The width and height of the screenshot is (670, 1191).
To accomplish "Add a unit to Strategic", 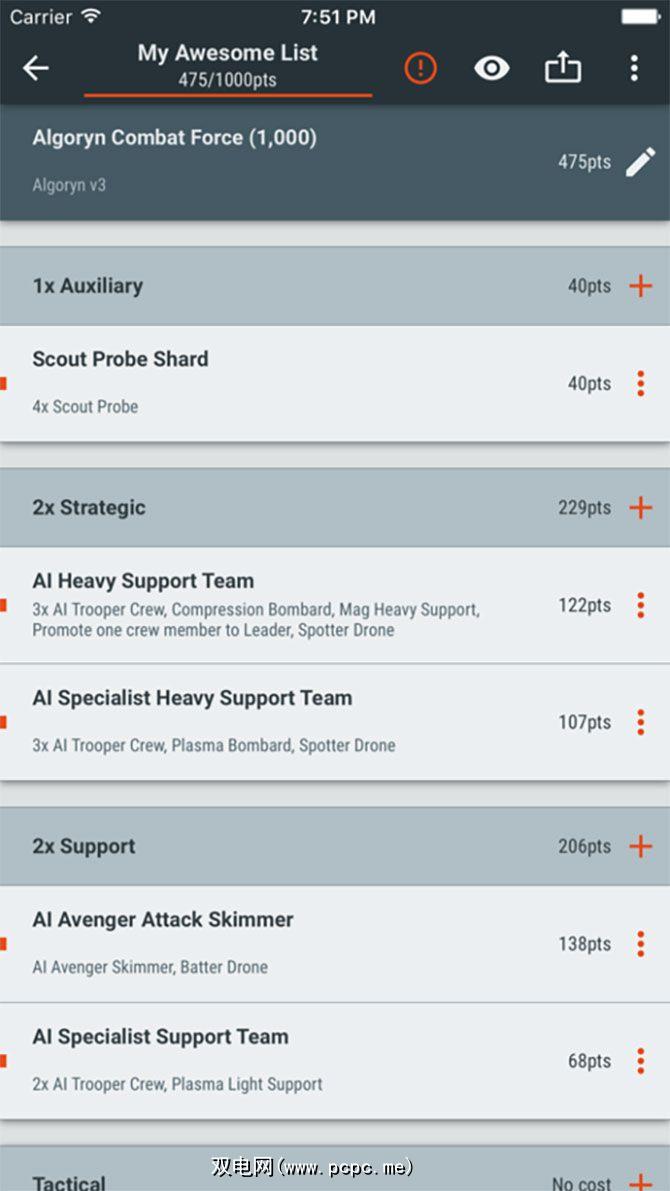I will (x=640, y=508).
